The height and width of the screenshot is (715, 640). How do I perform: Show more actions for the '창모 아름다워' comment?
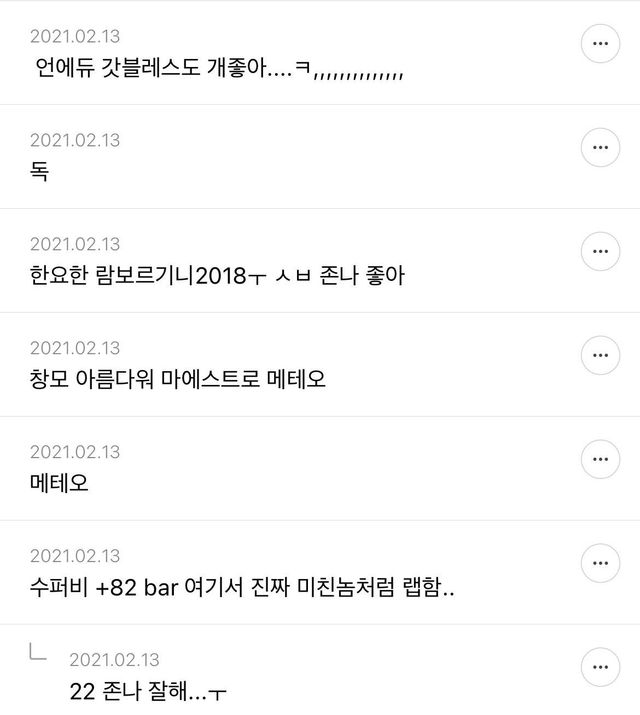pyautogui.click(x=600, y=355)
